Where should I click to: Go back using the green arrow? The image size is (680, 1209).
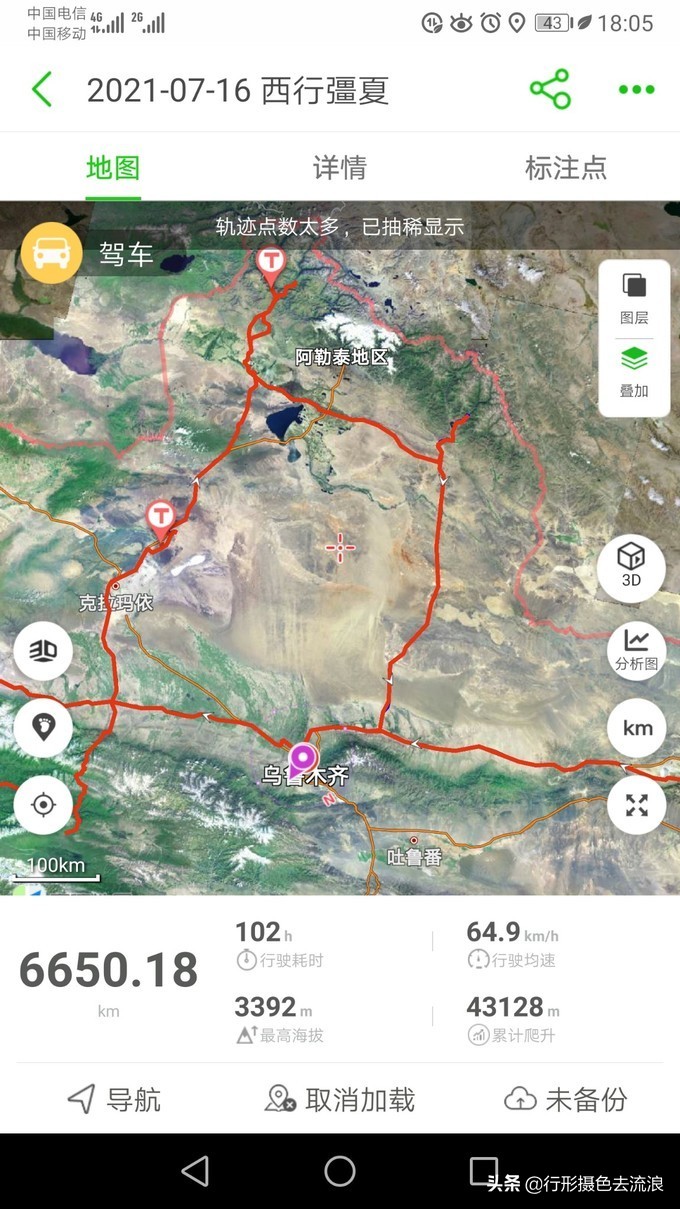[42, 90]
